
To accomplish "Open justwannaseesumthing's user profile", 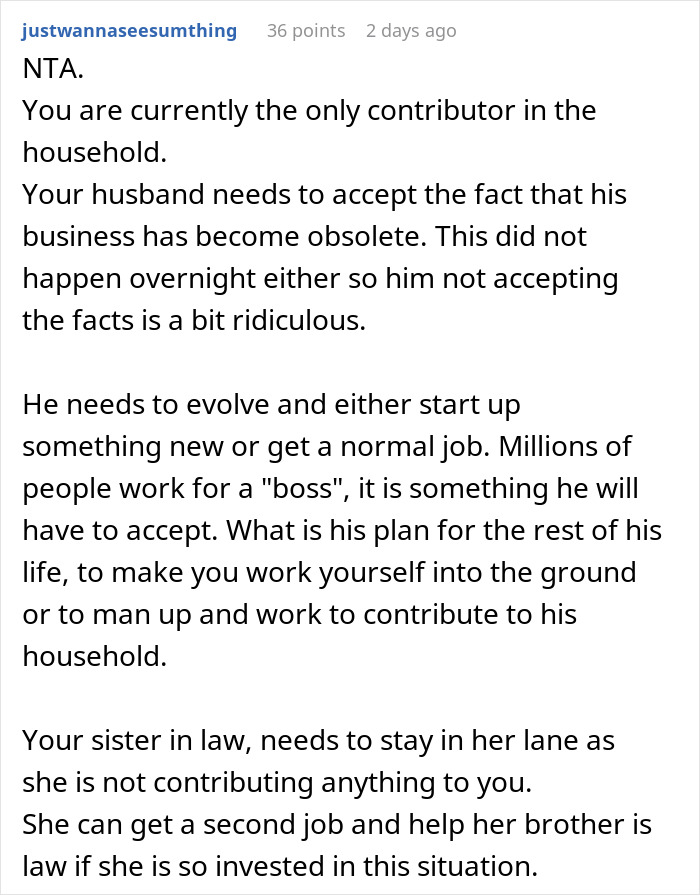I will click(129, 30).
